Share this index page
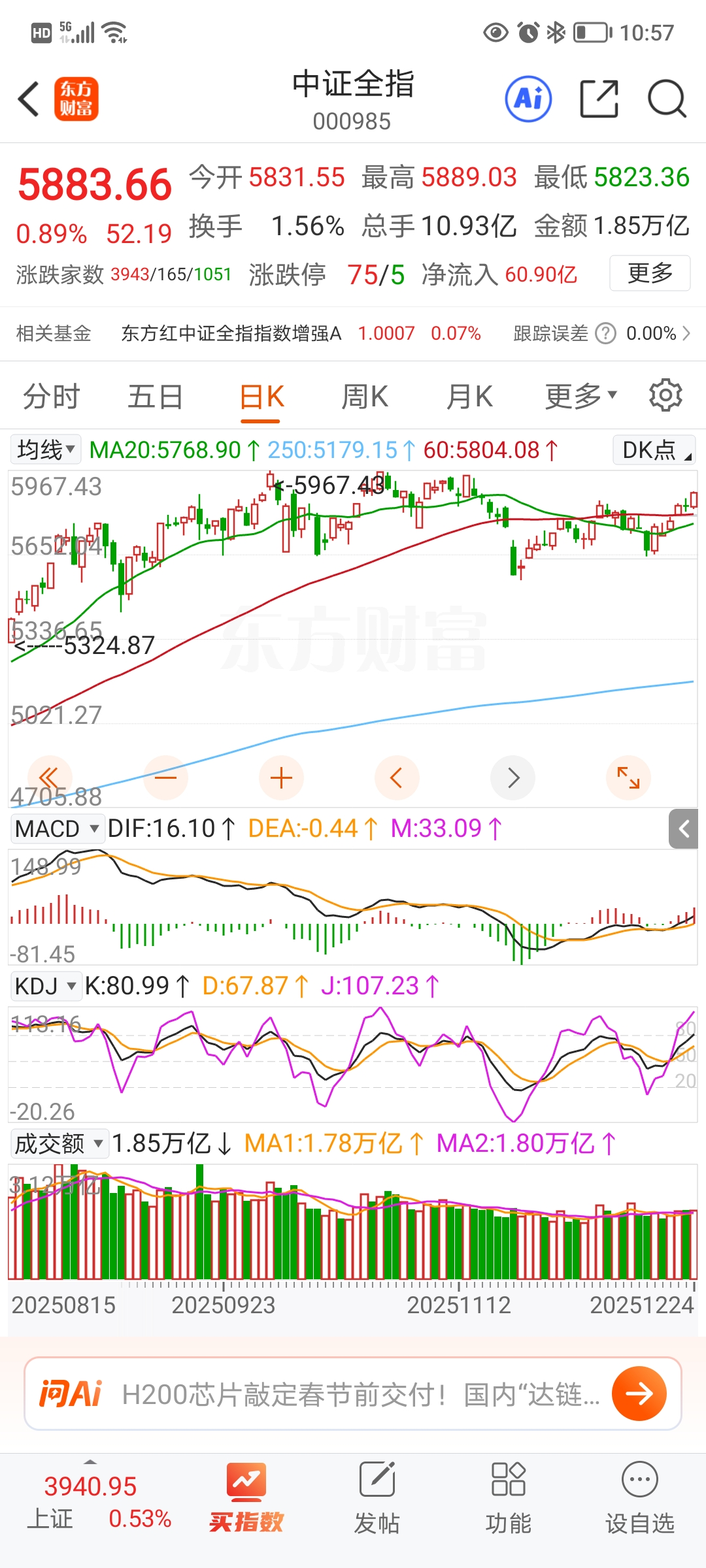706x1568 pixels. coord(599,99)
